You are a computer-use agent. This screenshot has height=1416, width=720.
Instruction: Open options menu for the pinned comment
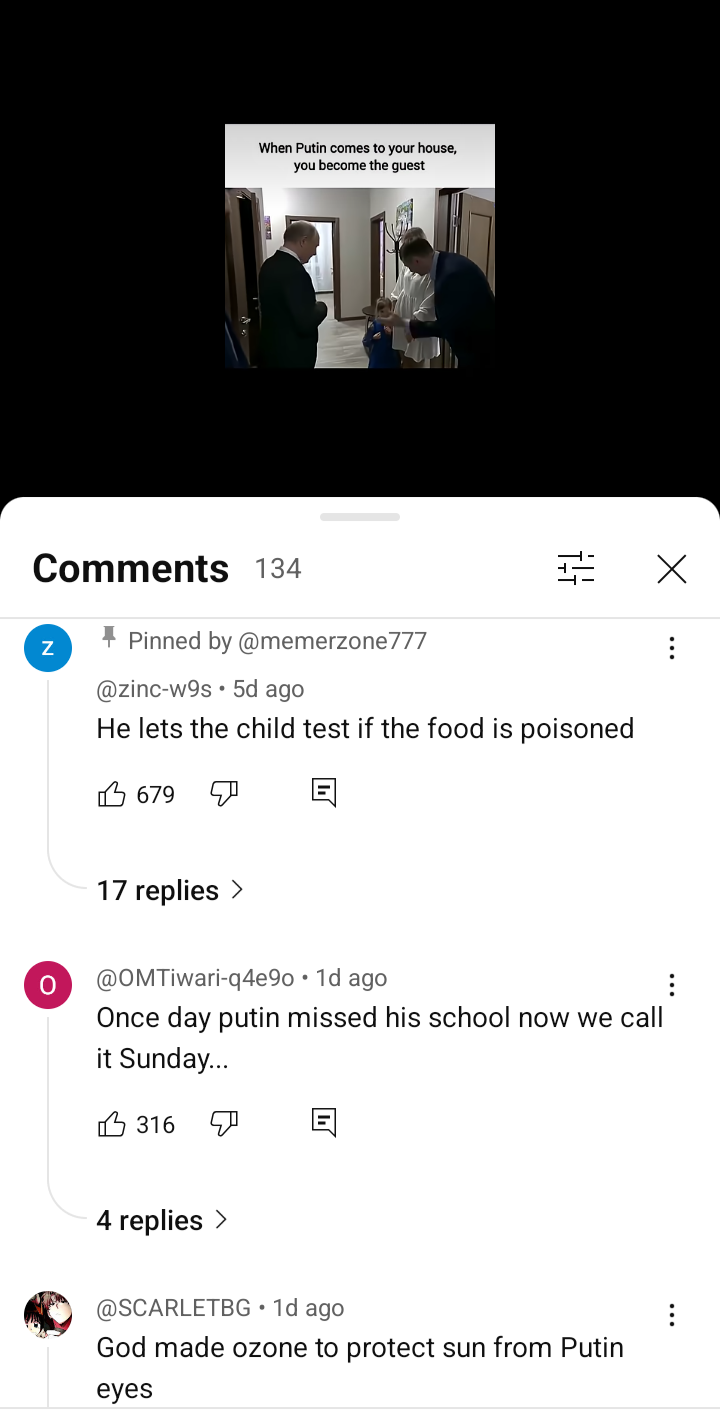pyautogui.click(x=671, y=648)
